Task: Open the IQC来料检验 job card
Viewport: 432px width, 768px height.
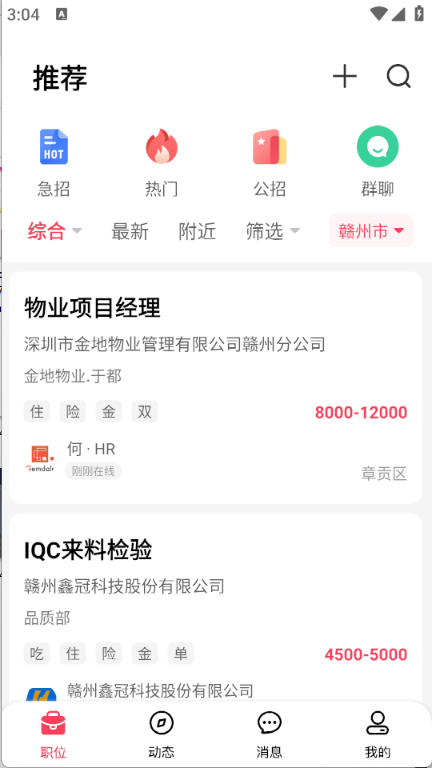Action: pyautogui.click(x=216, y=607)
